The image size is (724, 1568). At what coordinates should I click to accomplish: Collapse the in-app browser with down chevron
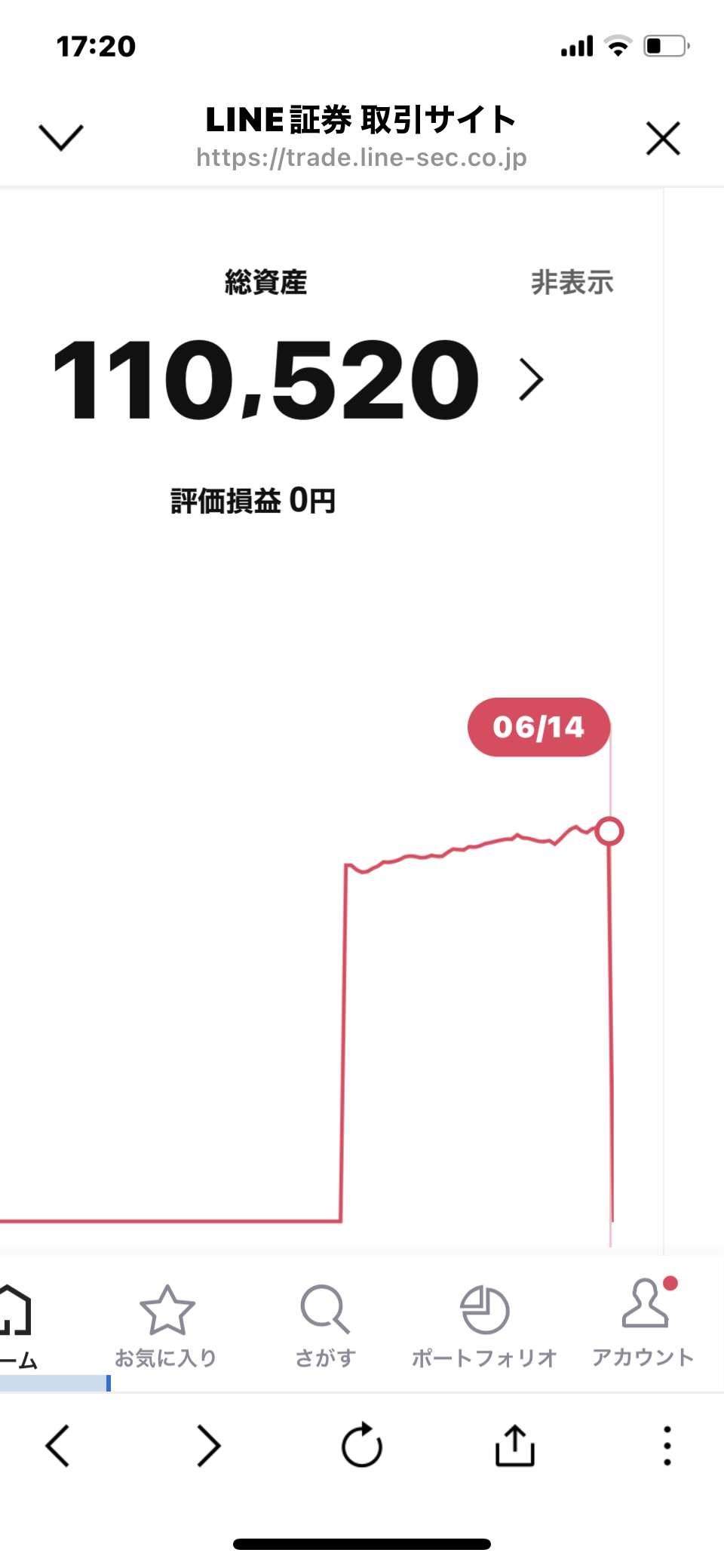60,137
